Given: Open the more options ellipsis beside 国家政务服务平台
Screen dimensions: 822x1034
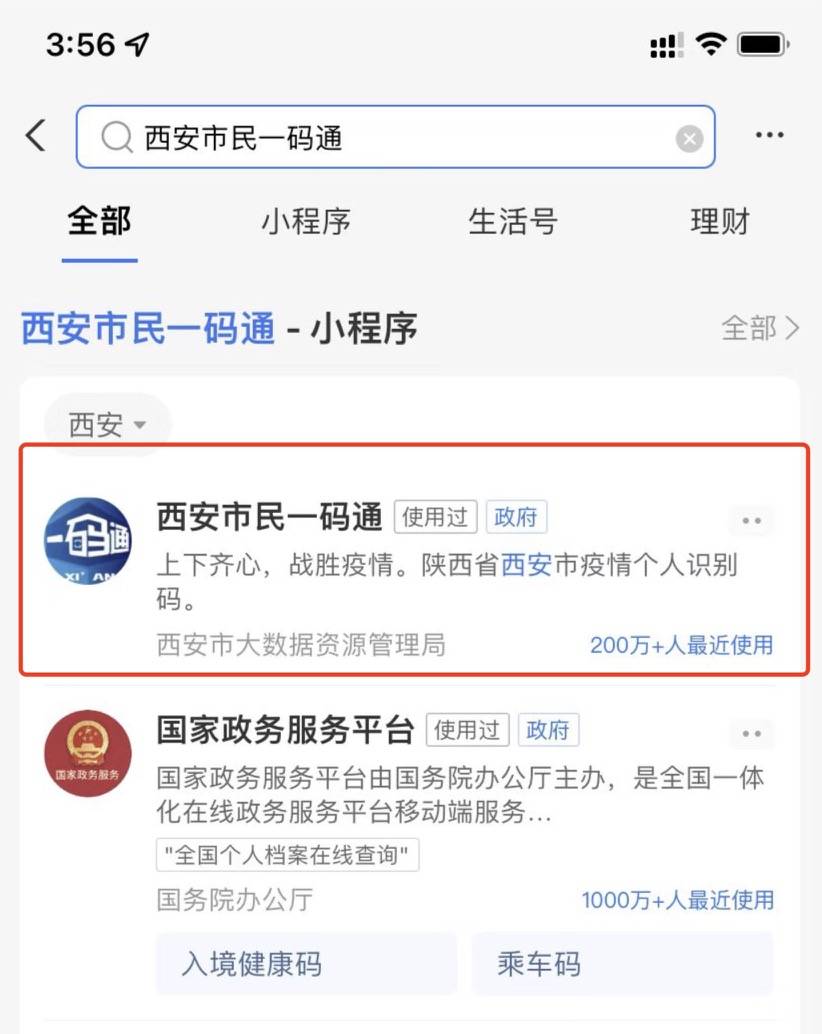Looking at the screenshot, I should [752, 733].
